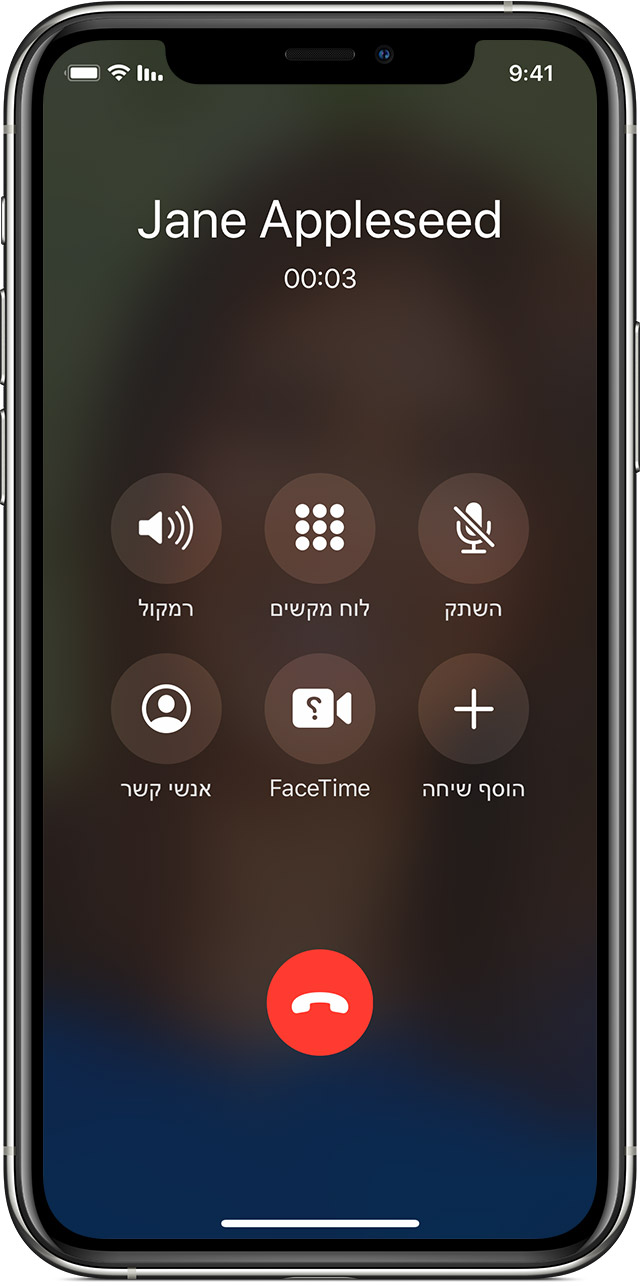Viewport: 640px width, 1286px height.
Task: Add another call (הוסף שיחה)
Action: (473, 709)
